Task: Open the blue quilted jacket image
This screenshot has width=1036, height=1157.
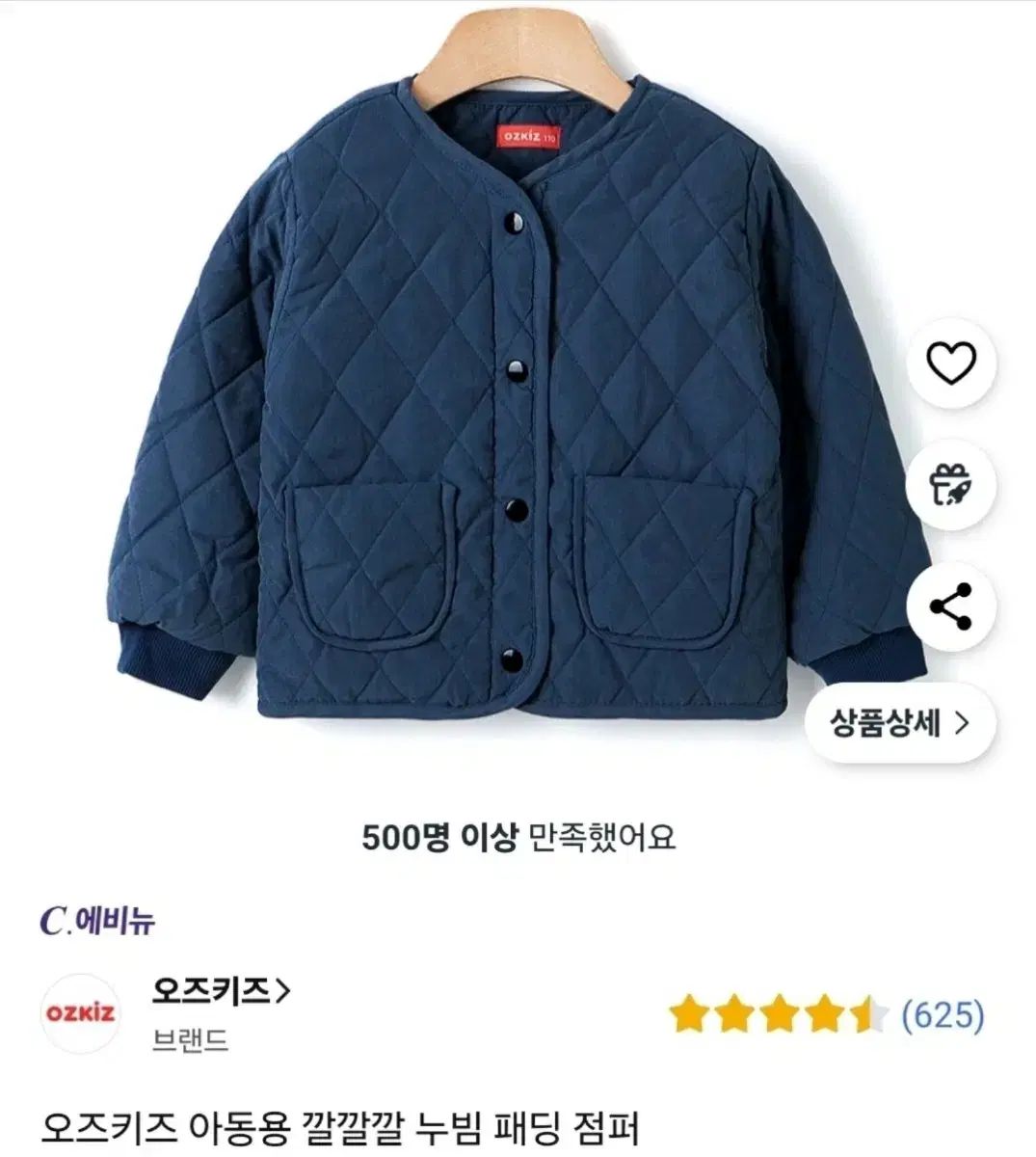Action: coord(520,405)
